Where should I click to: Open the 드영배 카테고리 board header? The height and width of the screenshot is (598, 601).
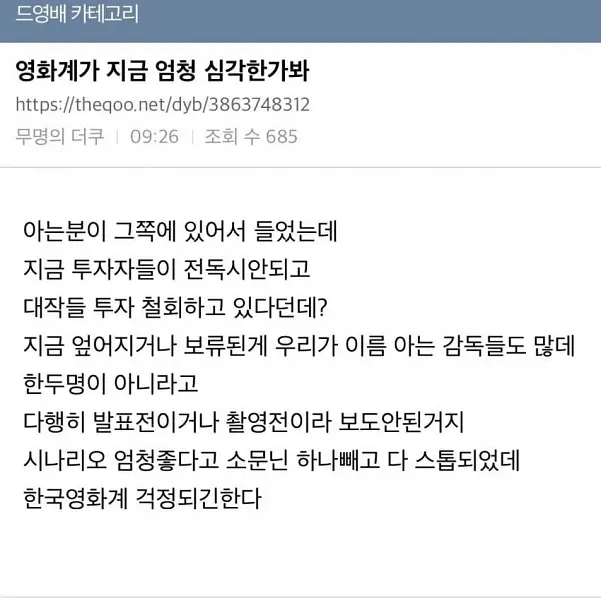[78, 15]
